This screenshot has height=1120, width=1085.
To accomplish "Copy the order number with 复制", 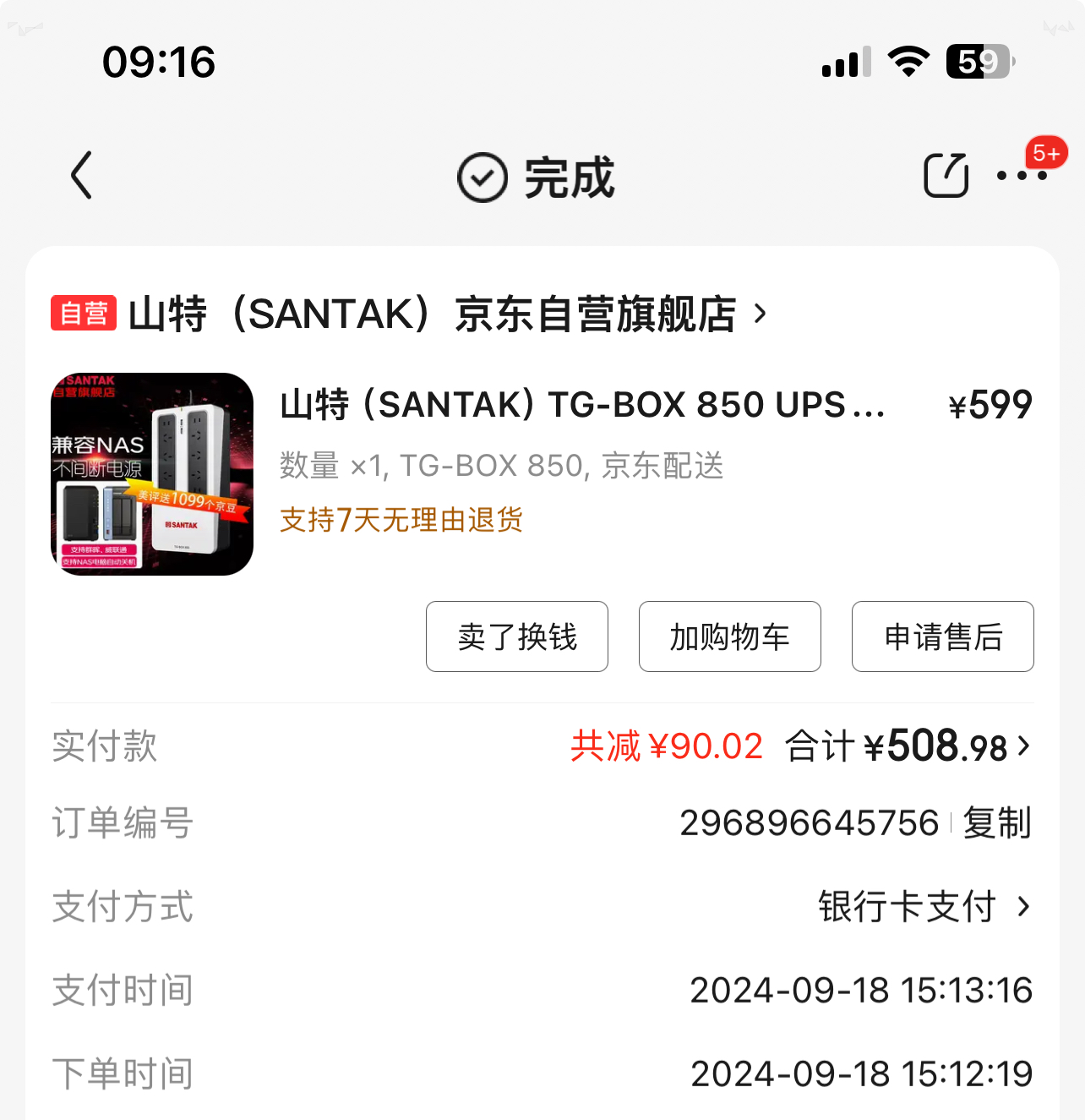I will [x=997, y=822].
